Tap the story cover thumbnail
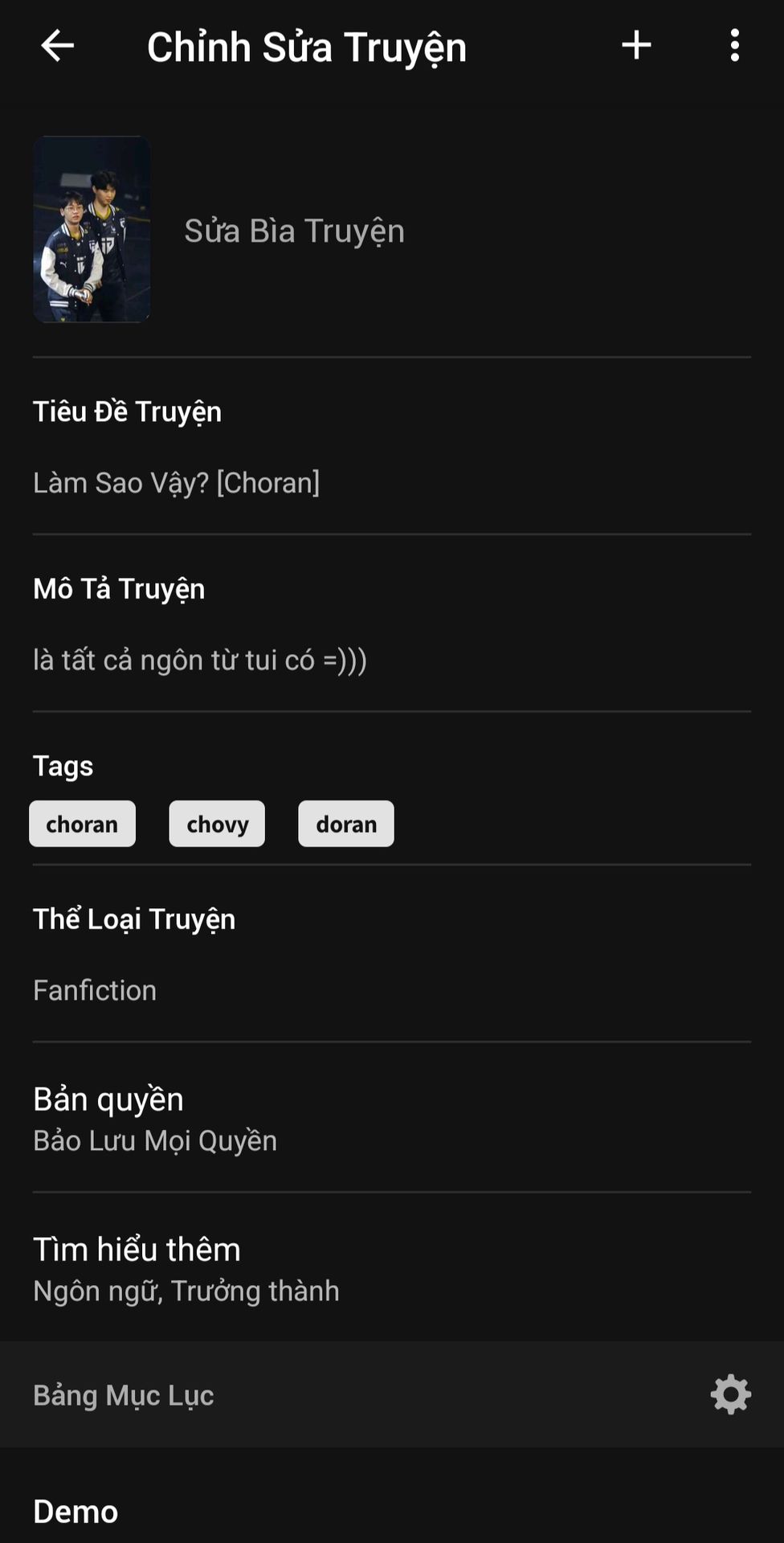Viewport: 784px width, 1543px height. pyautogui.click(x=92, y=229)
